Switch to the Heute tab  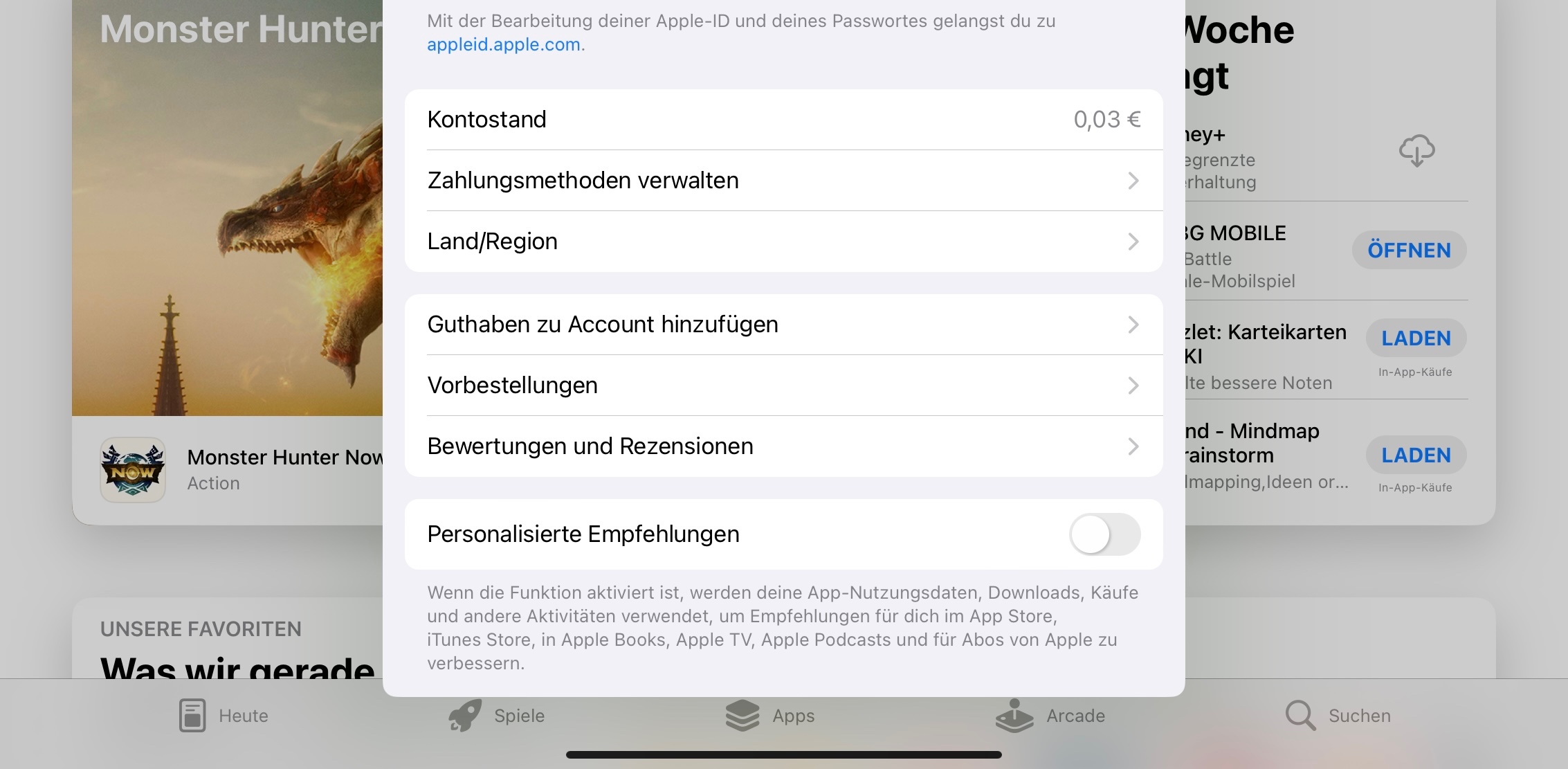(x=224, y=716)
